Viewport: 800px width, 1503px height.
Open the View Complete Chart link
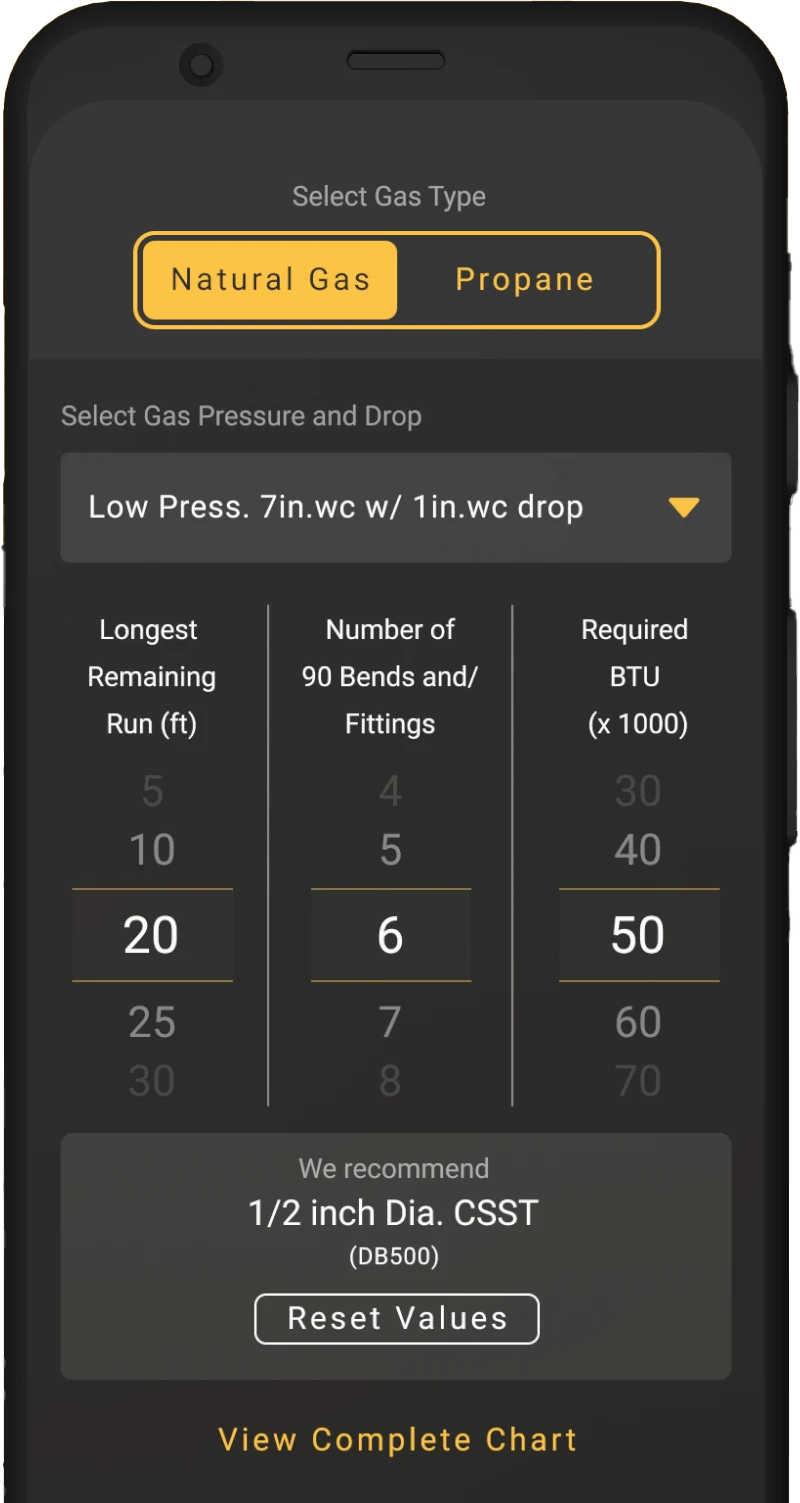click(x=398, y=1440)
